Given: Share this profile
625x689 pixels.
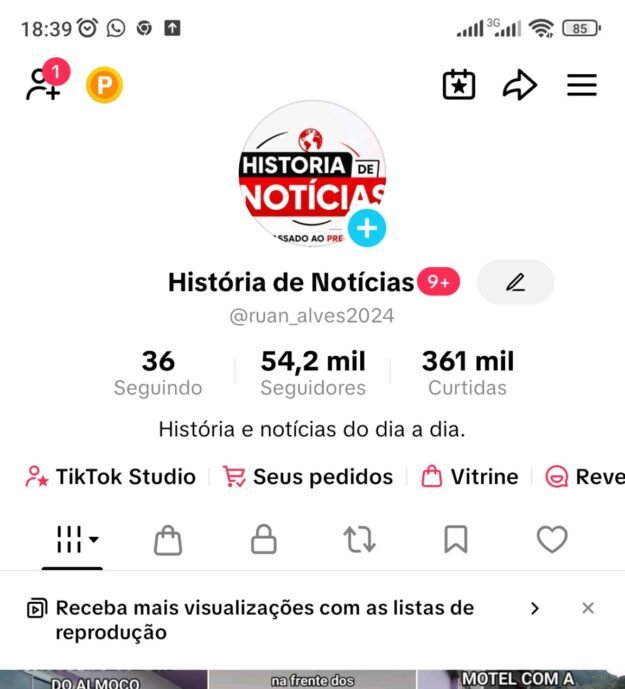Looking at the screenshot, I should [520, 84].
